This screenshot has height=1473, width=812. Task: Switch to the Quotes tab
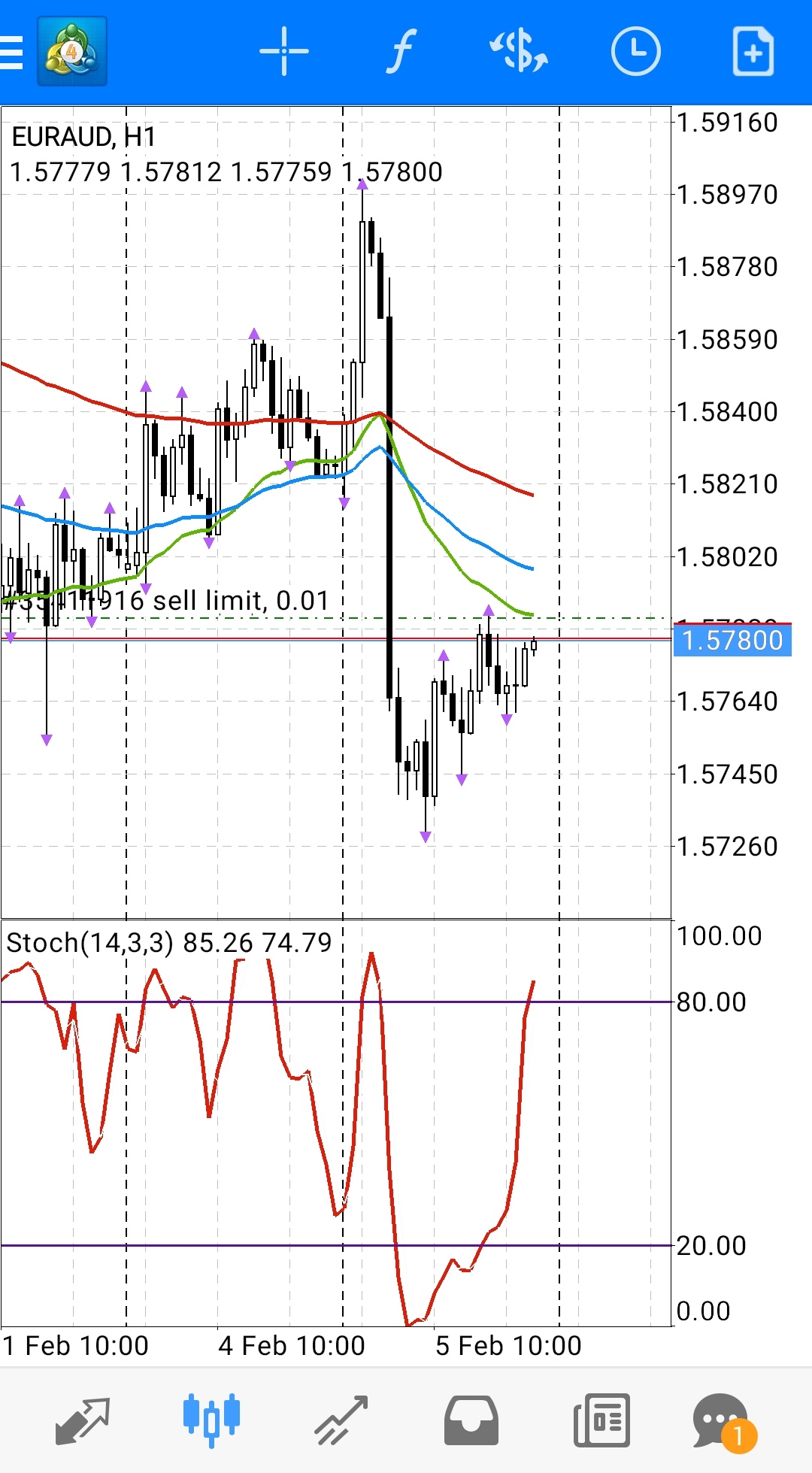point(83,1420)
